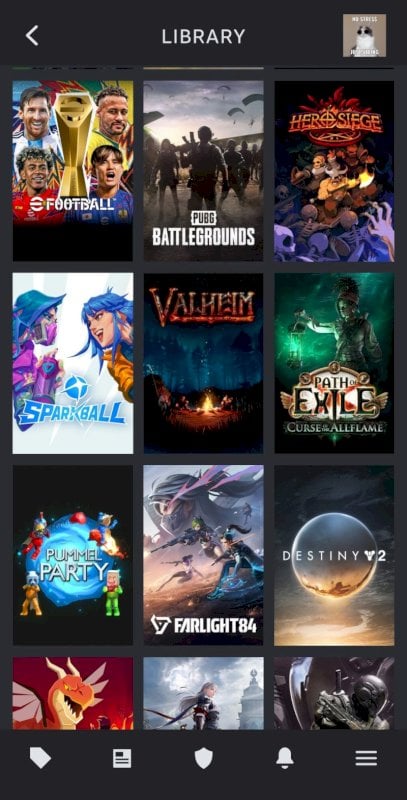This screenshot has width=407, height=800.
Task: Open the profile avatar in the header
Action: (x=364, y=35)
